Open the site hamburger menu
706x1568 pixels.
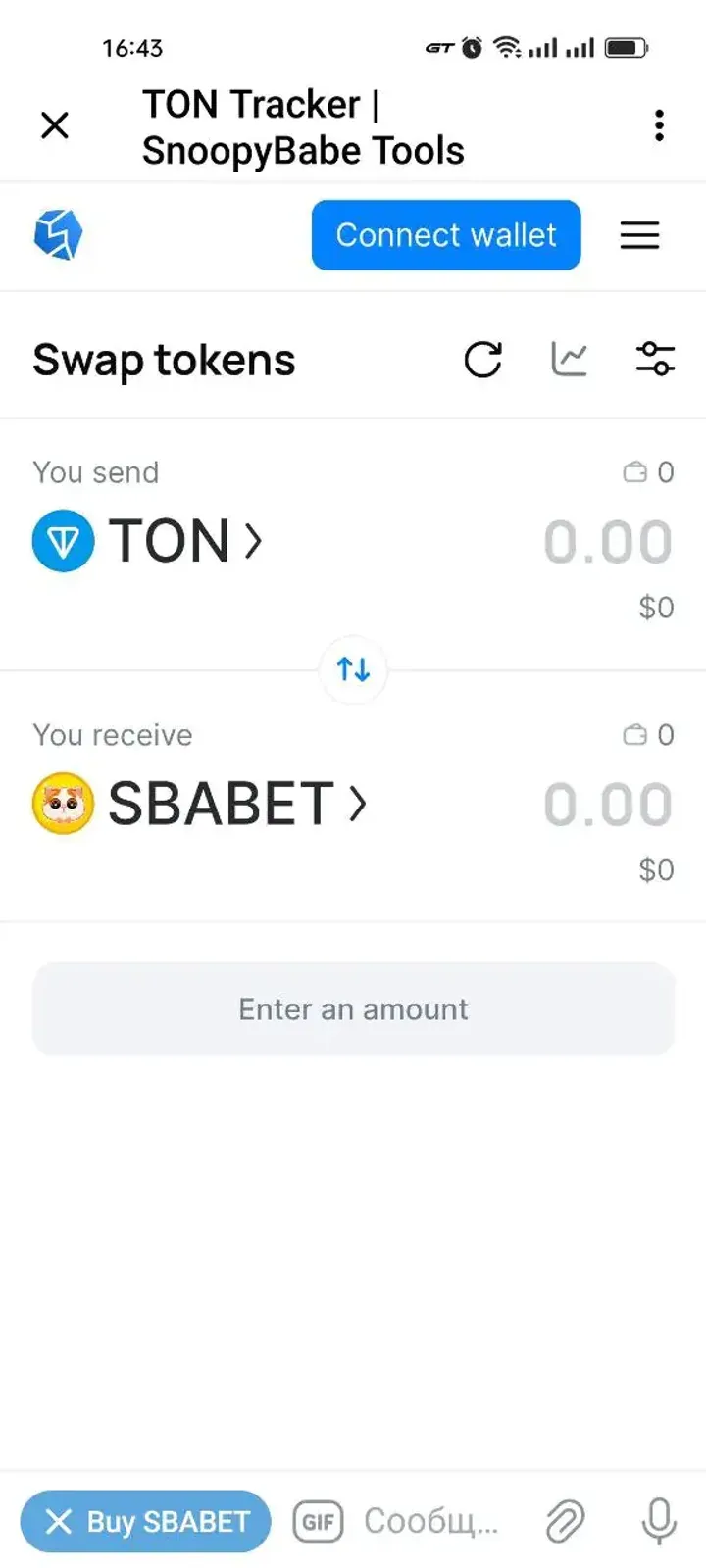click(640, 235)
